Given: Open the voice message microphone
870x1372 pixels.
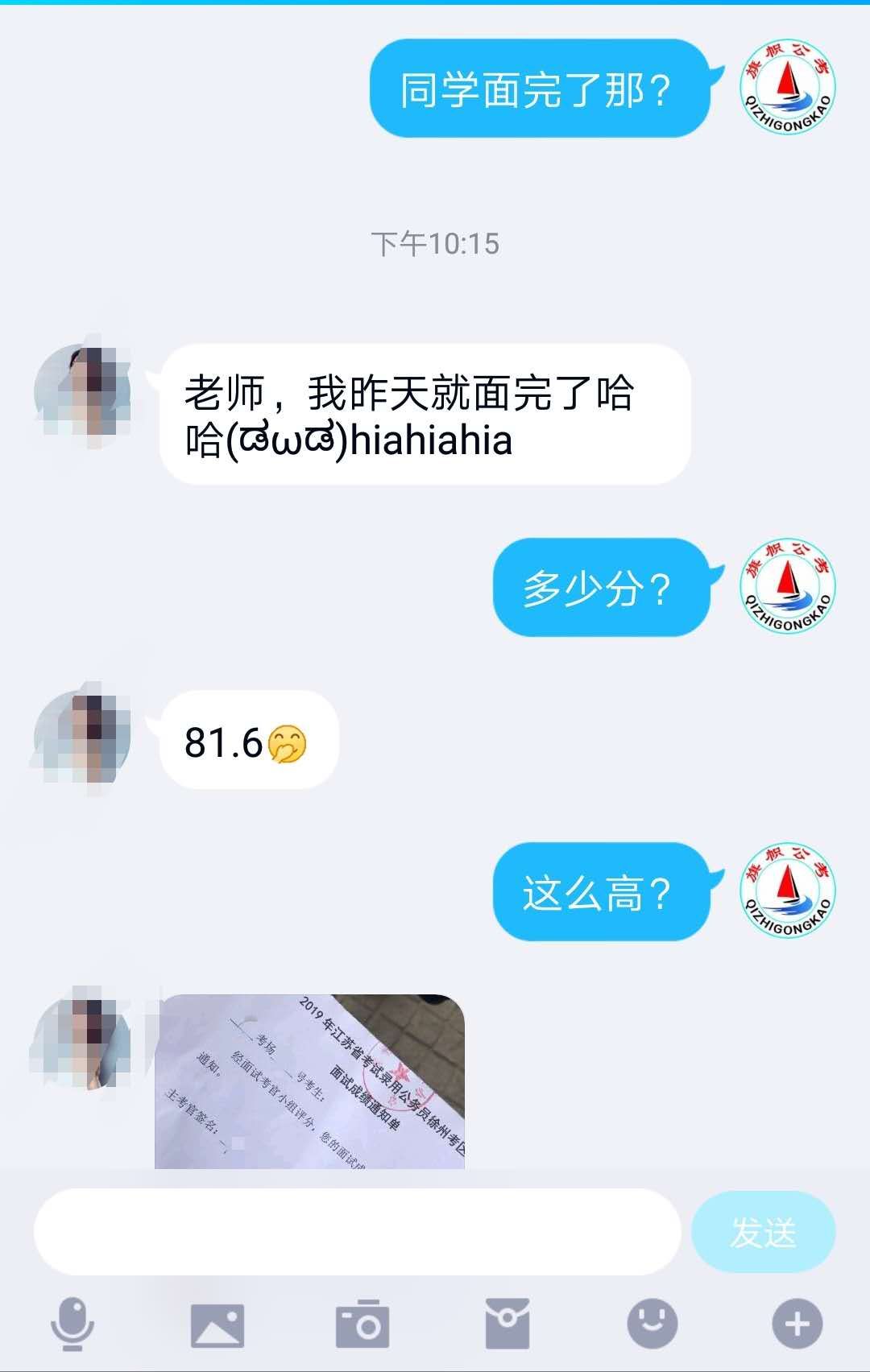Looking at the screenshot, I should 72,1324.
